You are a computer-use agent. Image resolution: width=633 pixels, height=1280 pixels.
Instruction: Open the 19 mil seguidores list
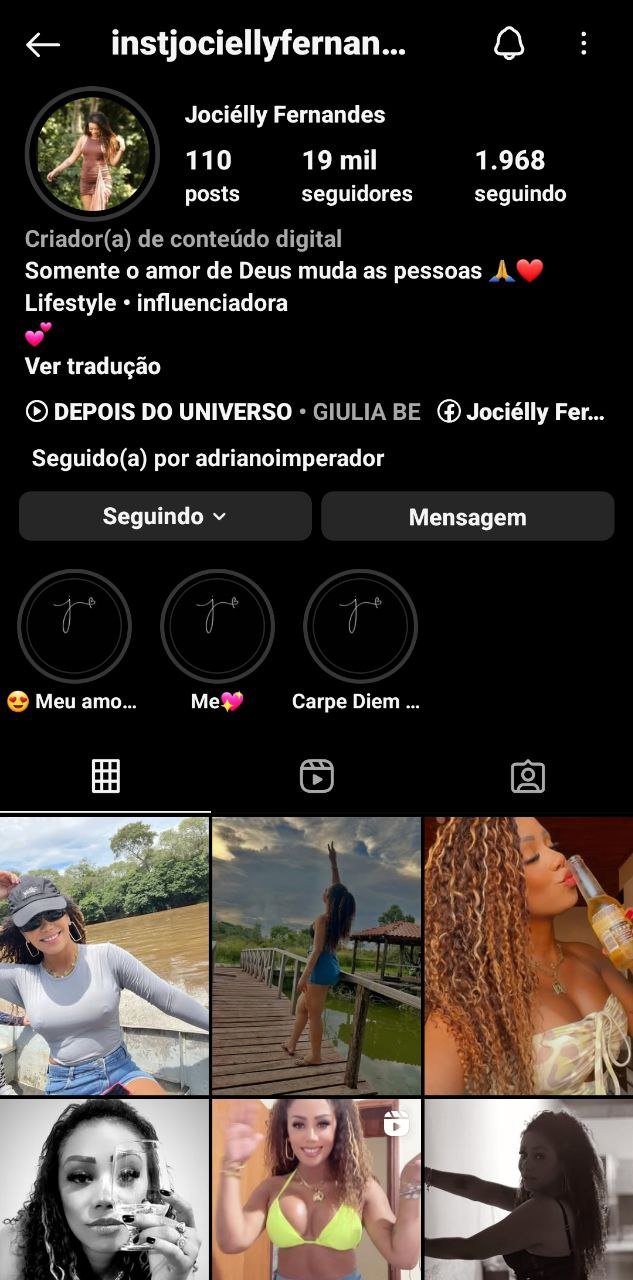tap(357, 176)
